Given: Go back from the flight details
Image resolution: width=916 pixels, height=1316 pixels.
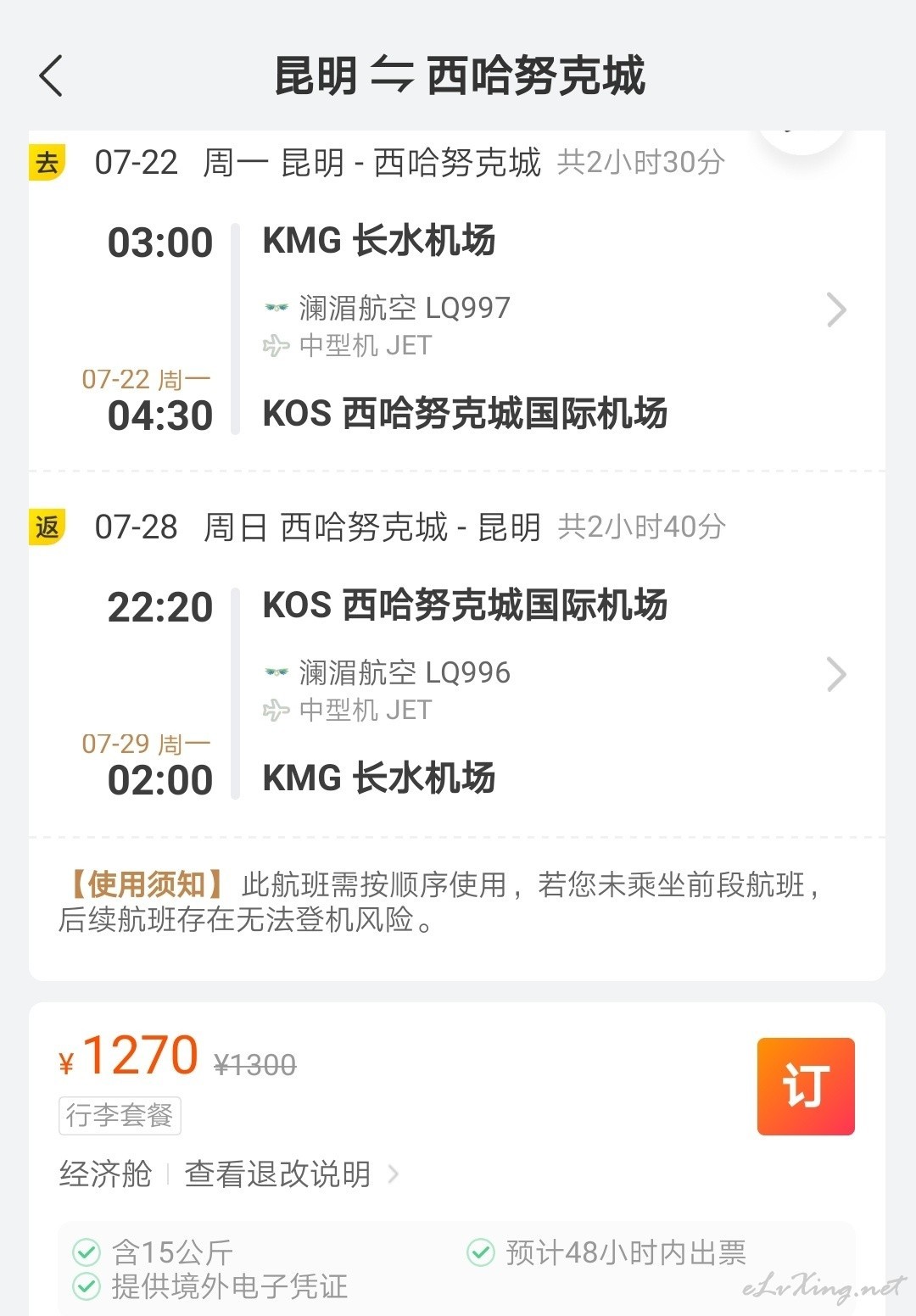Looking at the screenshot, I should (x=52, y=76).
